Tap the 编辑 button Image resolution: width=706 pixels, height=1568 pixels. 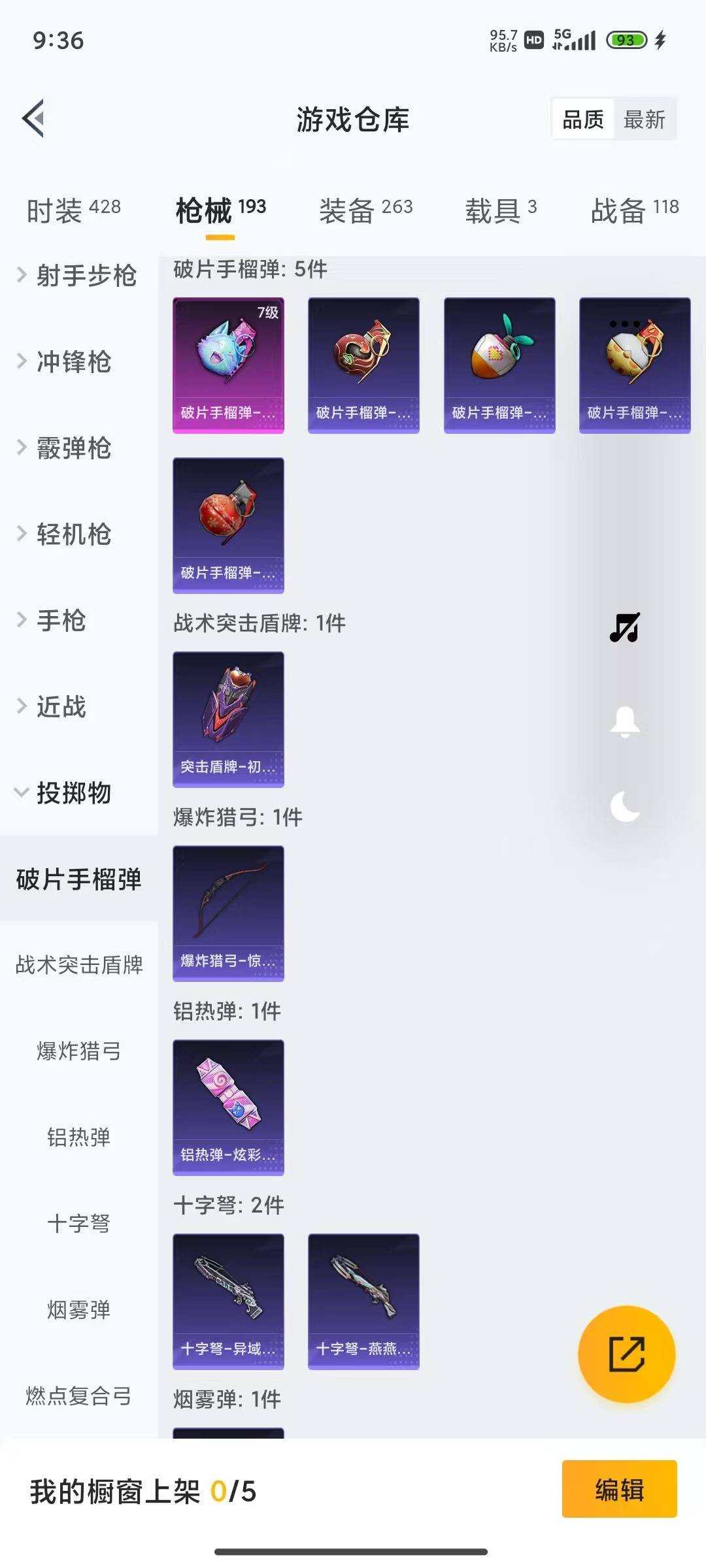click(x=621, y=1490)
